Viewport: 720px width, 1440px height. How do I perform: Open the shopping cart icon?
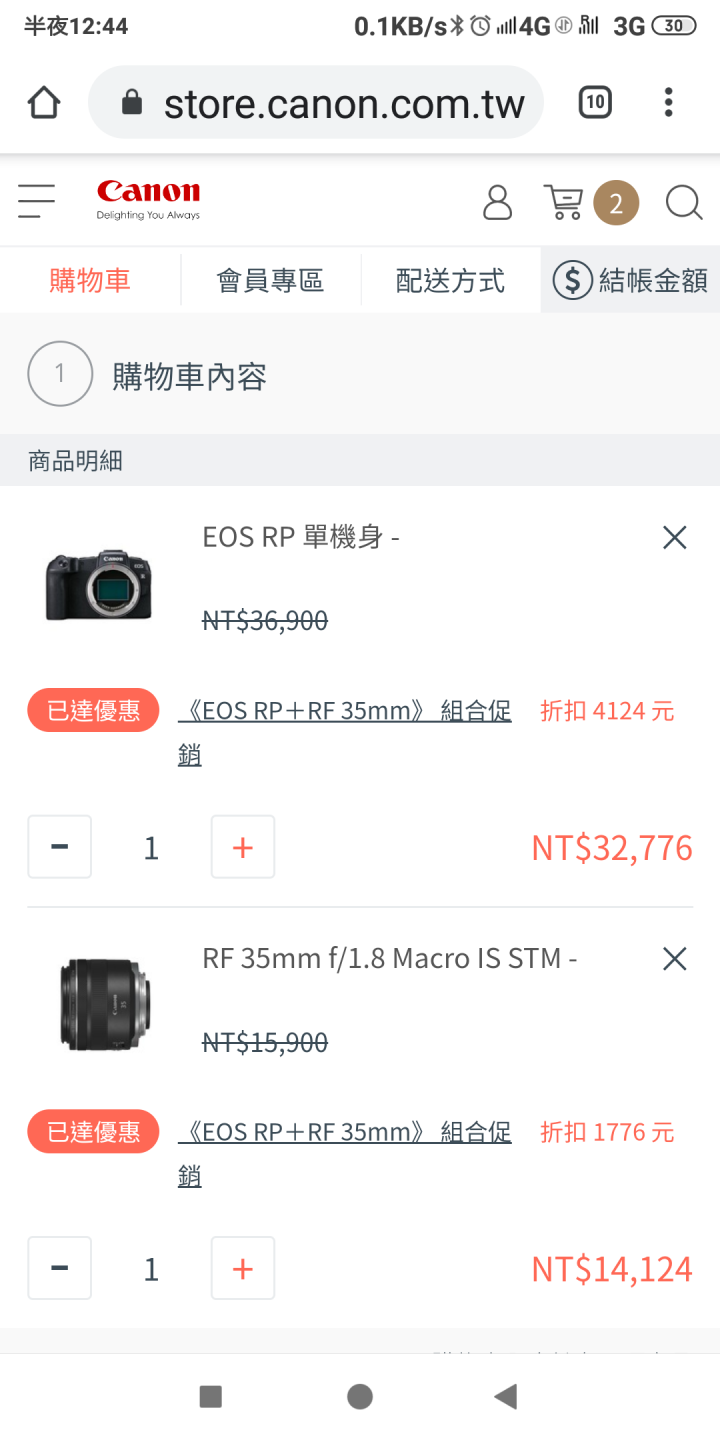(563, 202)
